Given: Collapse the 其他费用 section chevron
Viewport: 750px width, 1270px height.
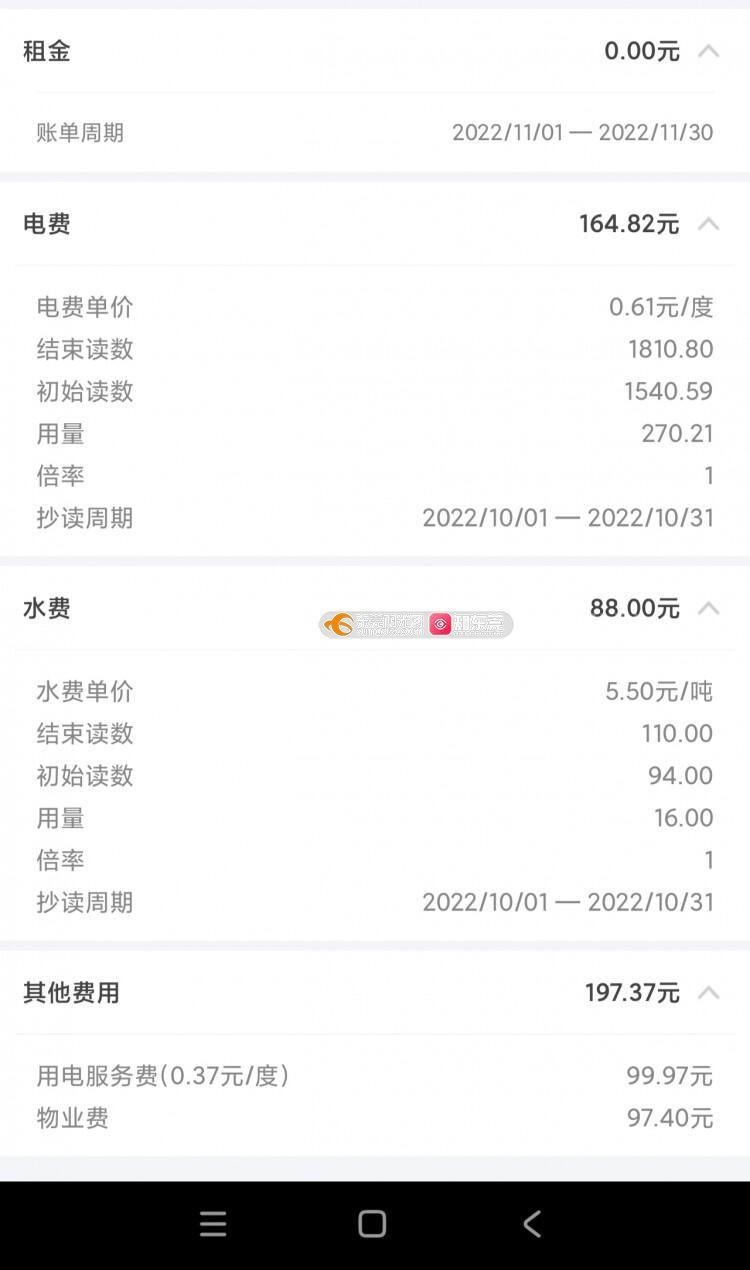Looking at the screenshot, I should click(x=708, y=993).
